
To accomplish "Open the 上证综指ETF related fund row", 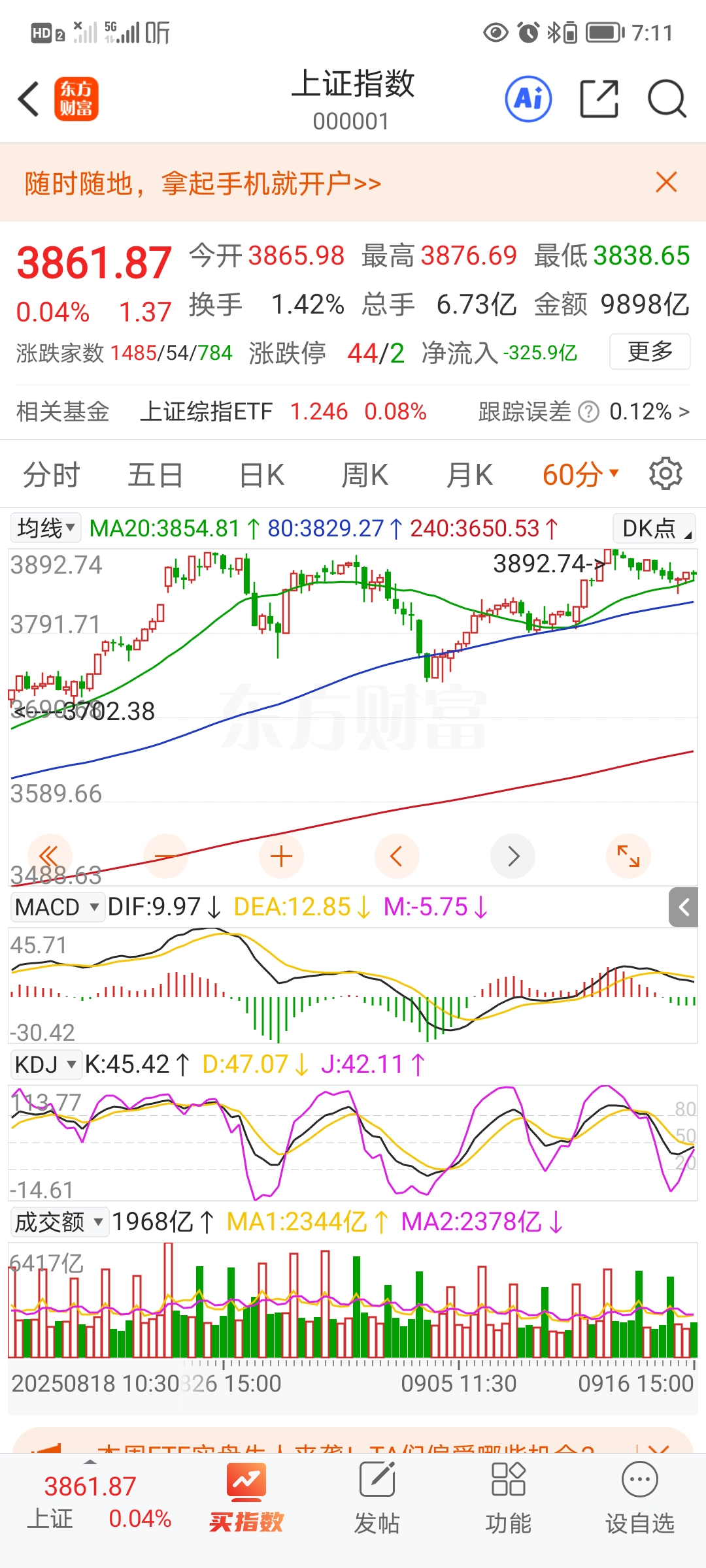I will point(281,412).
